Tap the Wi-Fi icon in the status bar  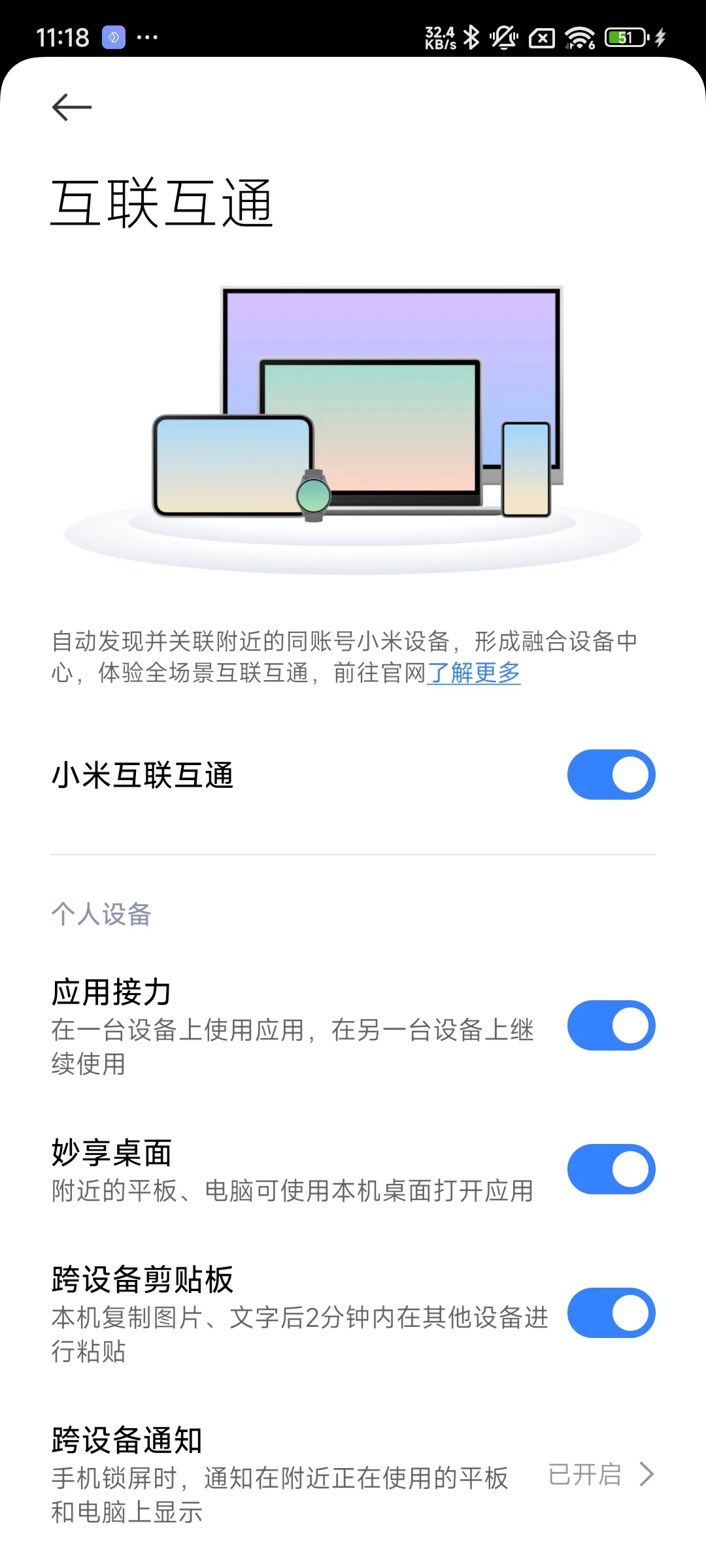[x=580, y=37]
